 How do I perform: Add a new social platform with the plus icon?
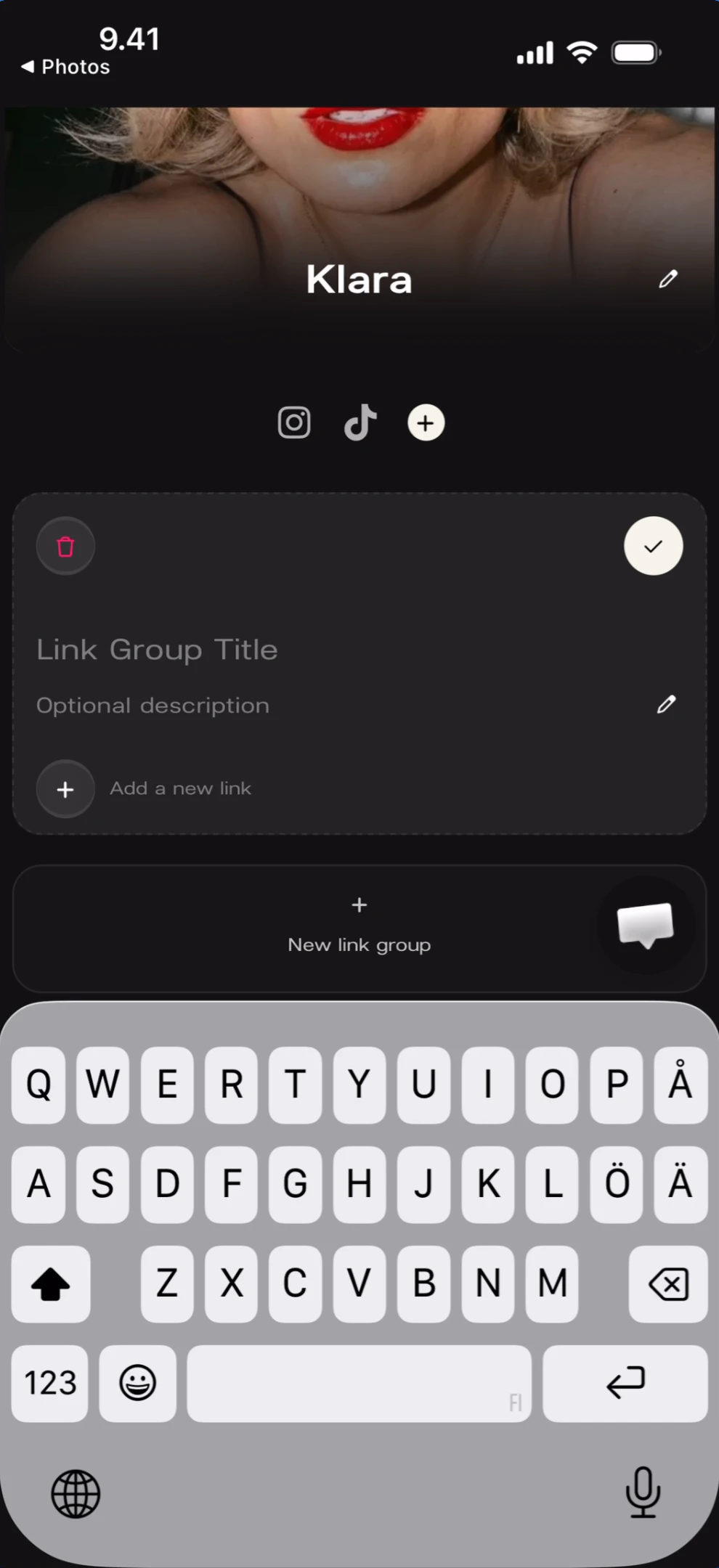[x=425, y=422]
